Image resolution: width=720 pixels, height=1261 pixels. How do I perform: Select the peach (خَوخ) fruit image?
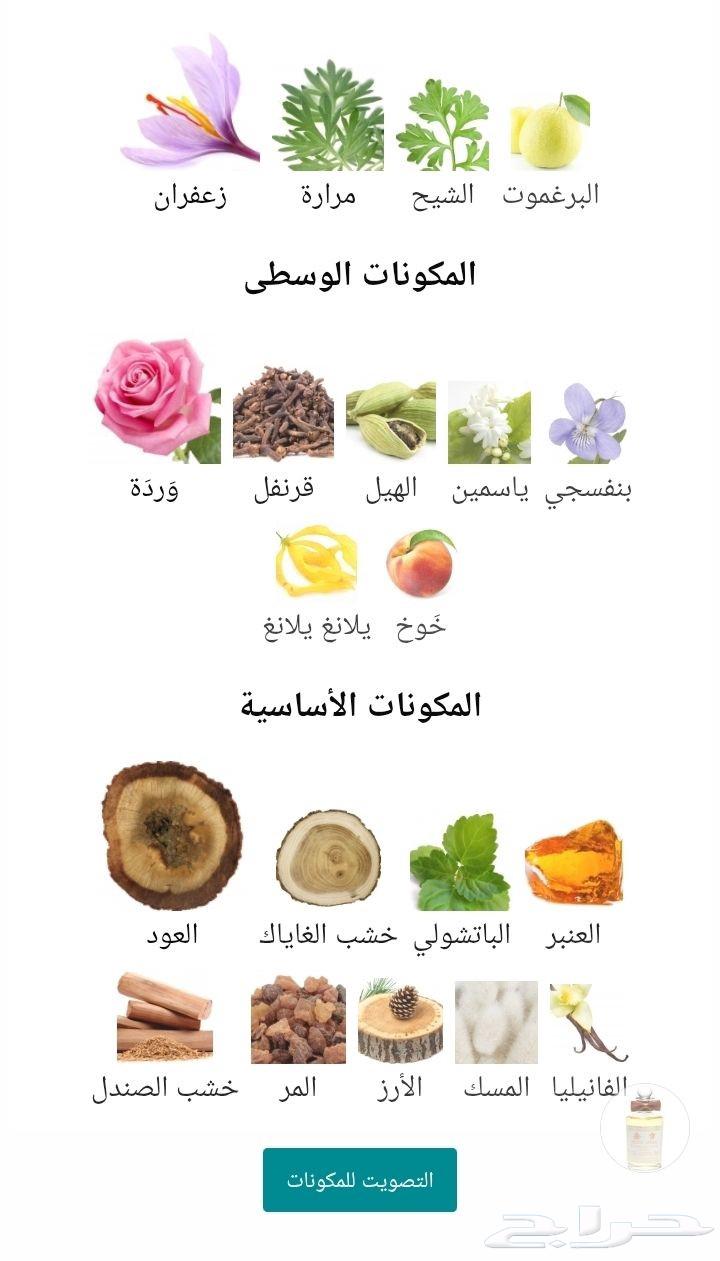(x=420, y=565)
